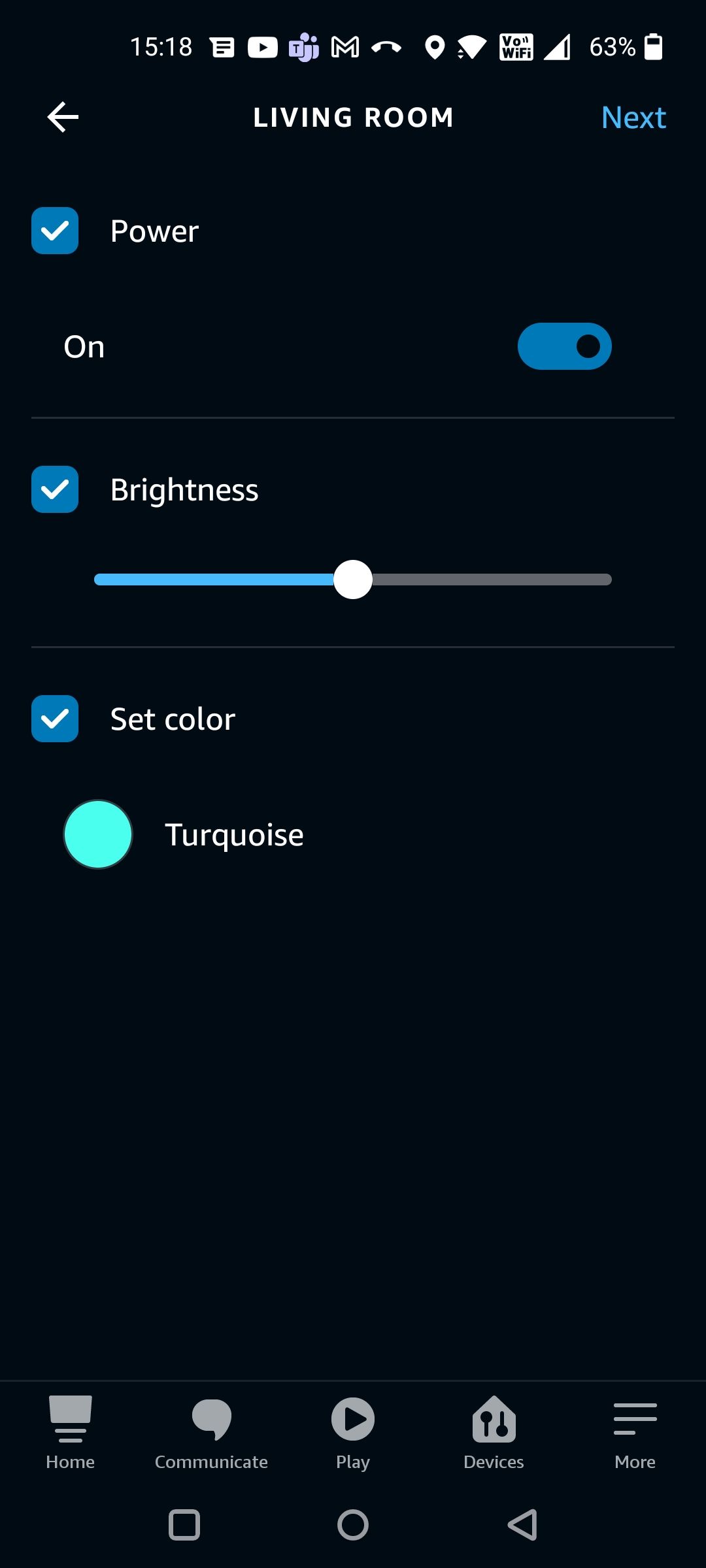The image size is (706, 1568).
Task: Tap the brightness slider handle
Action: pos(353,580)
